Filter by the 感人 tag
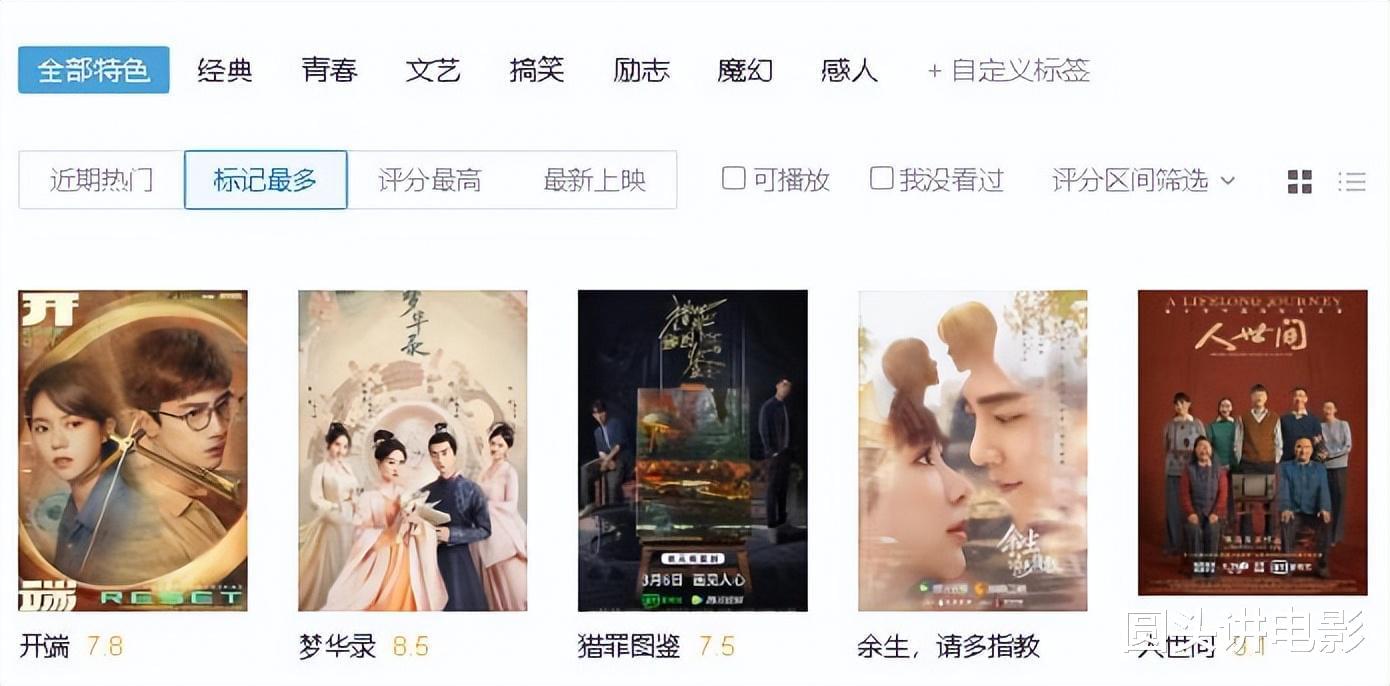This screenshot has width=1390, height=686. [x=849, y=70]
